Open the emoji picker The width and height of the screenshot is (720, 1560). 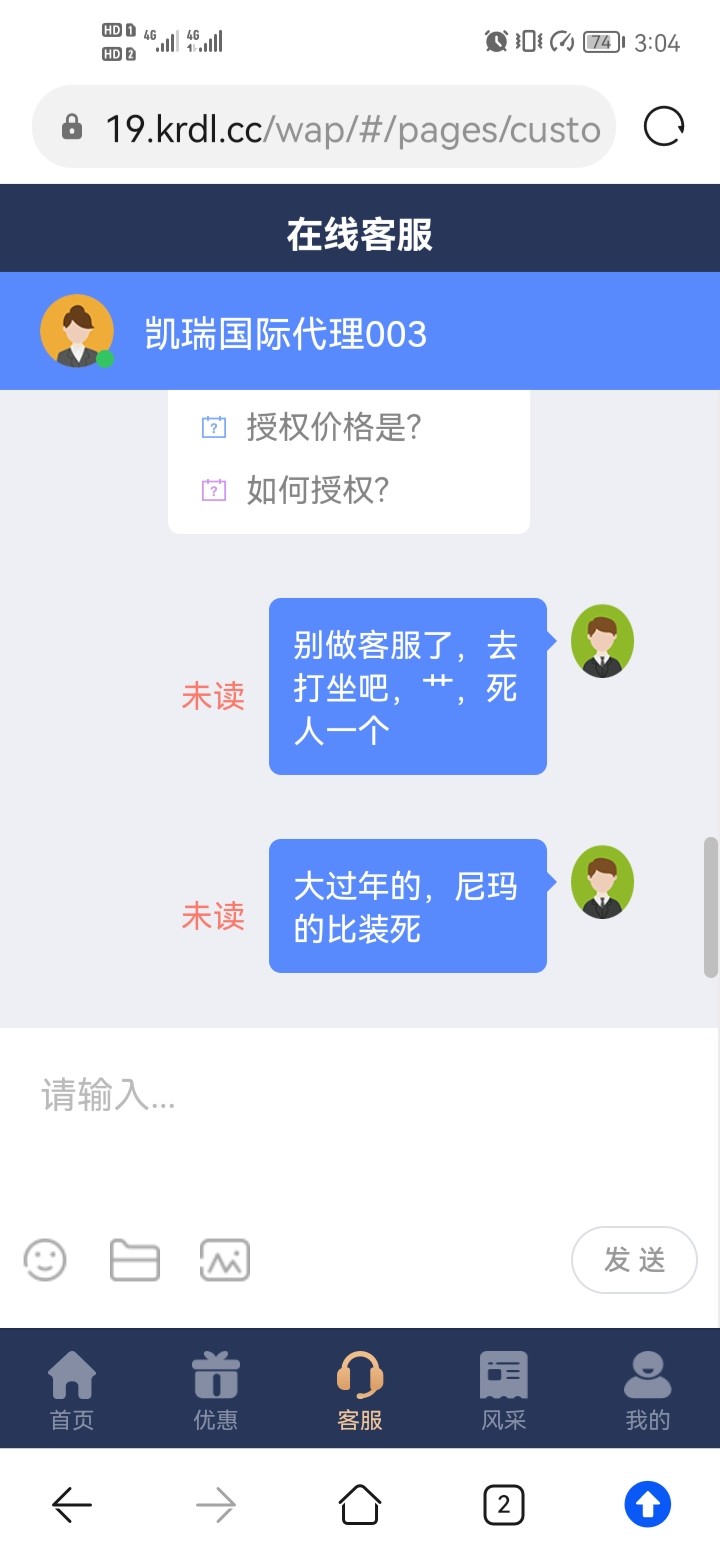coord(45,1260)
